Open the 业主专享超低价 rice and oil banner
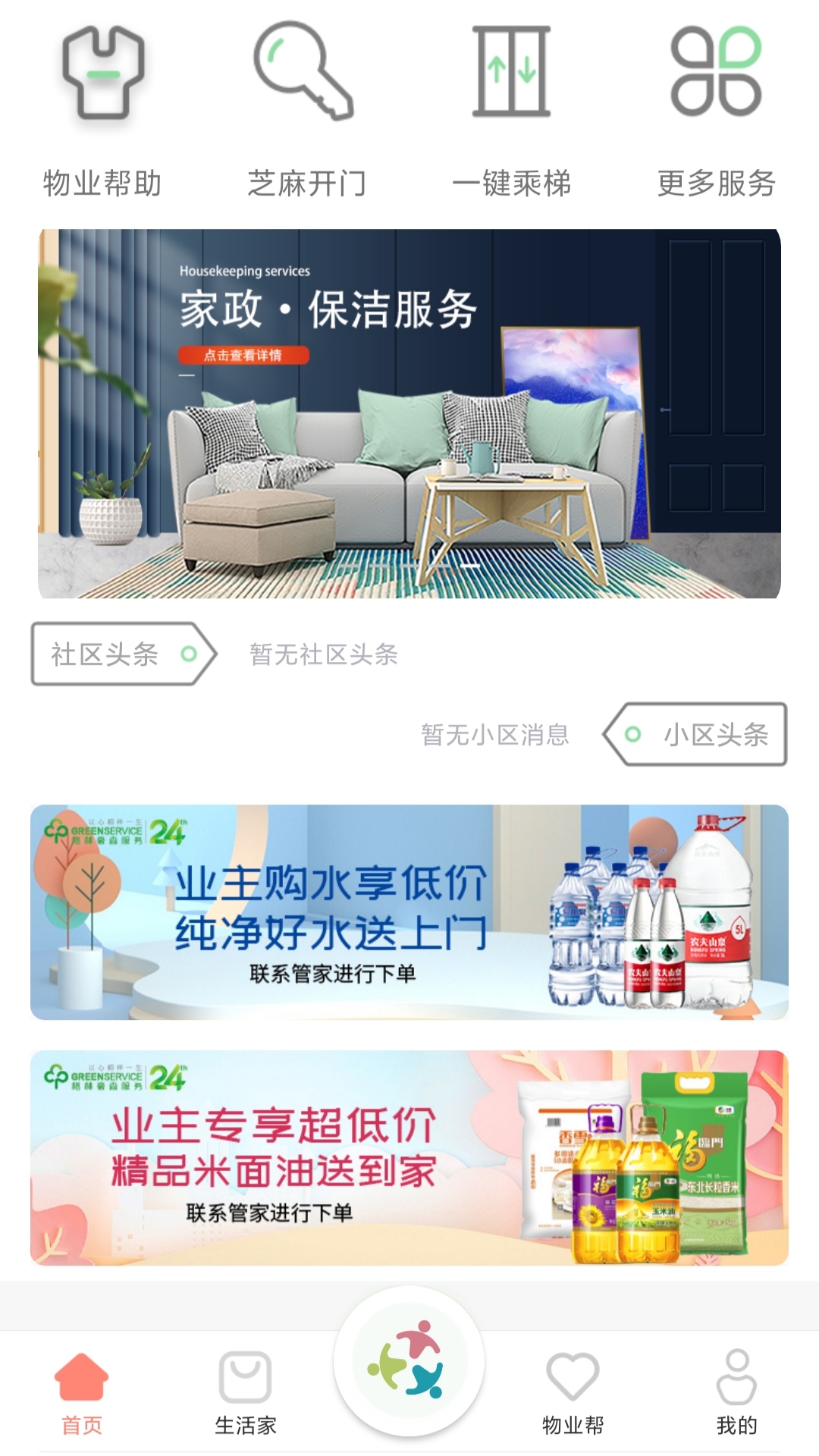This screenshot has height=1456, width=819. click(409, 1153)
